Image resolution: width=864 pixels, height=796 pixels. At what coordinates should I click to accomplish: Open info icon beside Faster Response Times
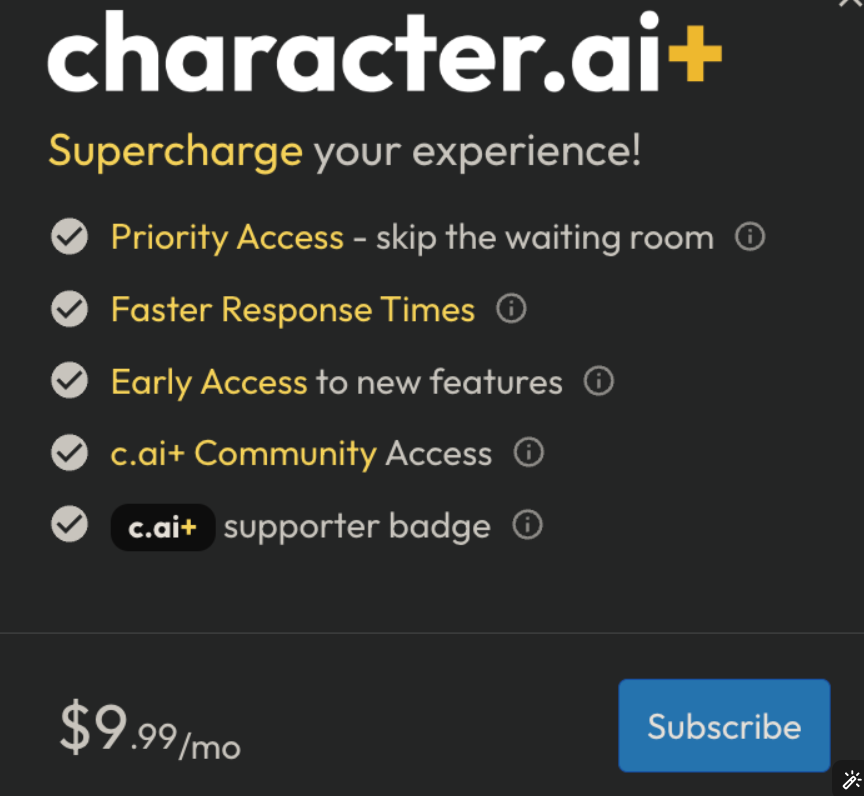point(511,309)
